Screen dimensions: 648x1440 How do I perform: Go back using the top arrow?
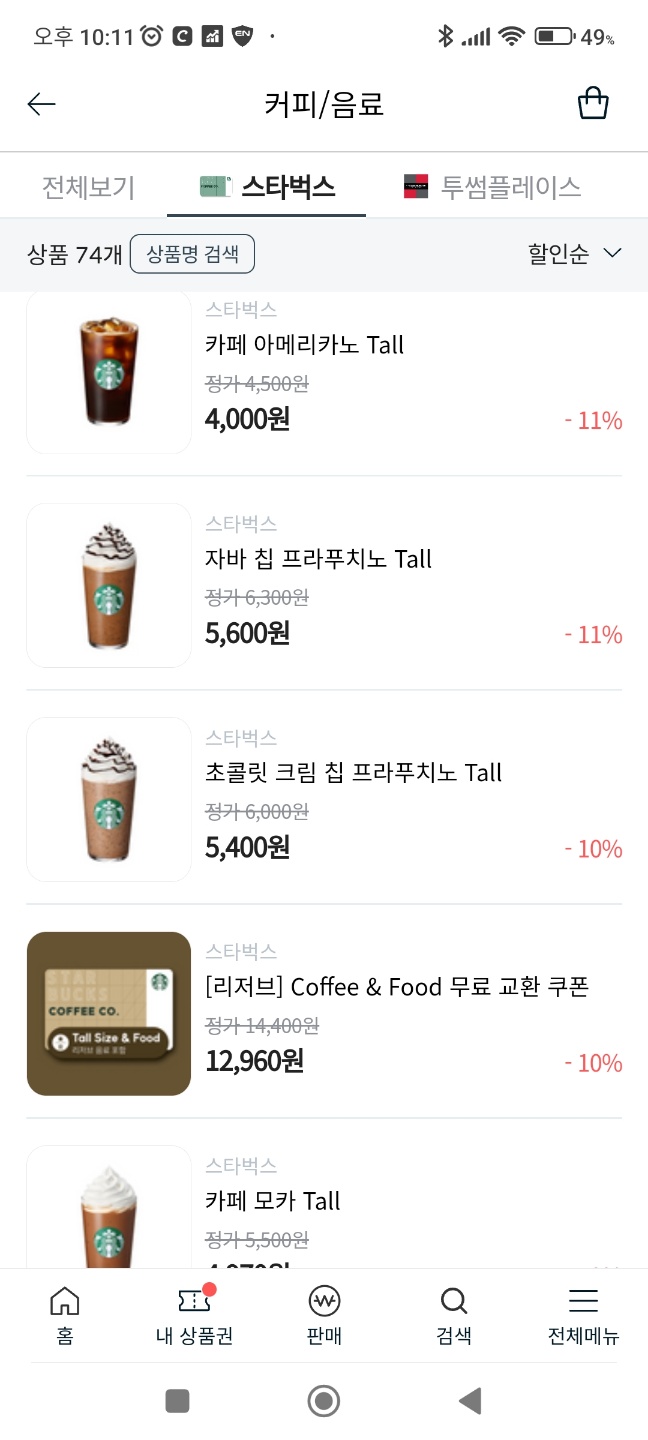coord(41,104)
